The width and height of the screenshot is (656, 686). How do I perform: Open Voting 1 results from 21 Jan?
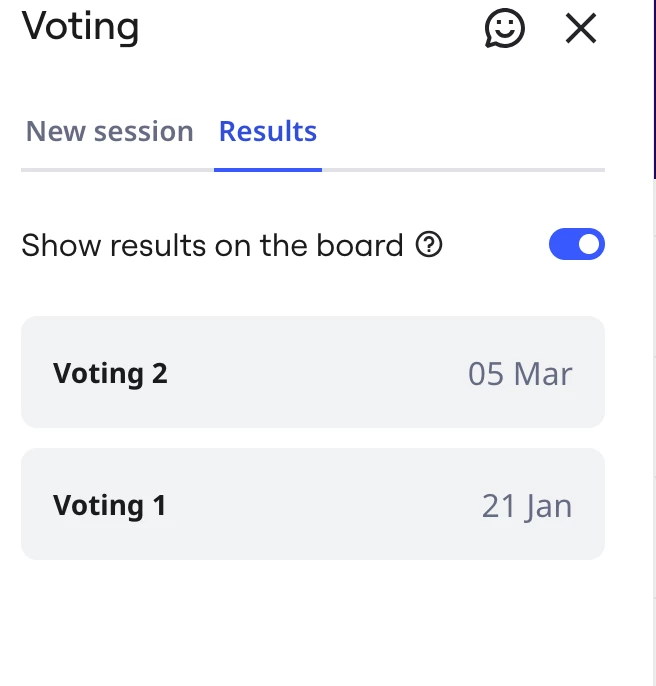coord(312,505)
